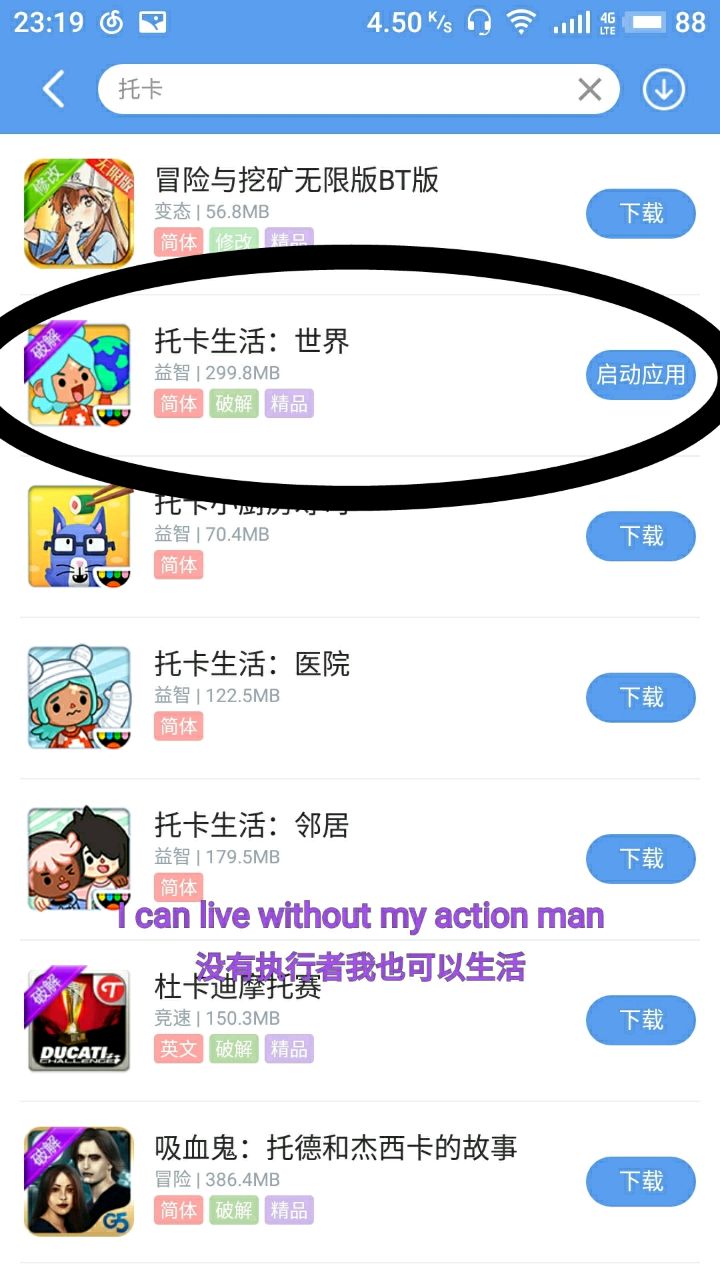Screen dimensions: 720x1280
Task: Download 杜卡迪摩托赛
Action: pyautogui.click(x=640, y=1020)
